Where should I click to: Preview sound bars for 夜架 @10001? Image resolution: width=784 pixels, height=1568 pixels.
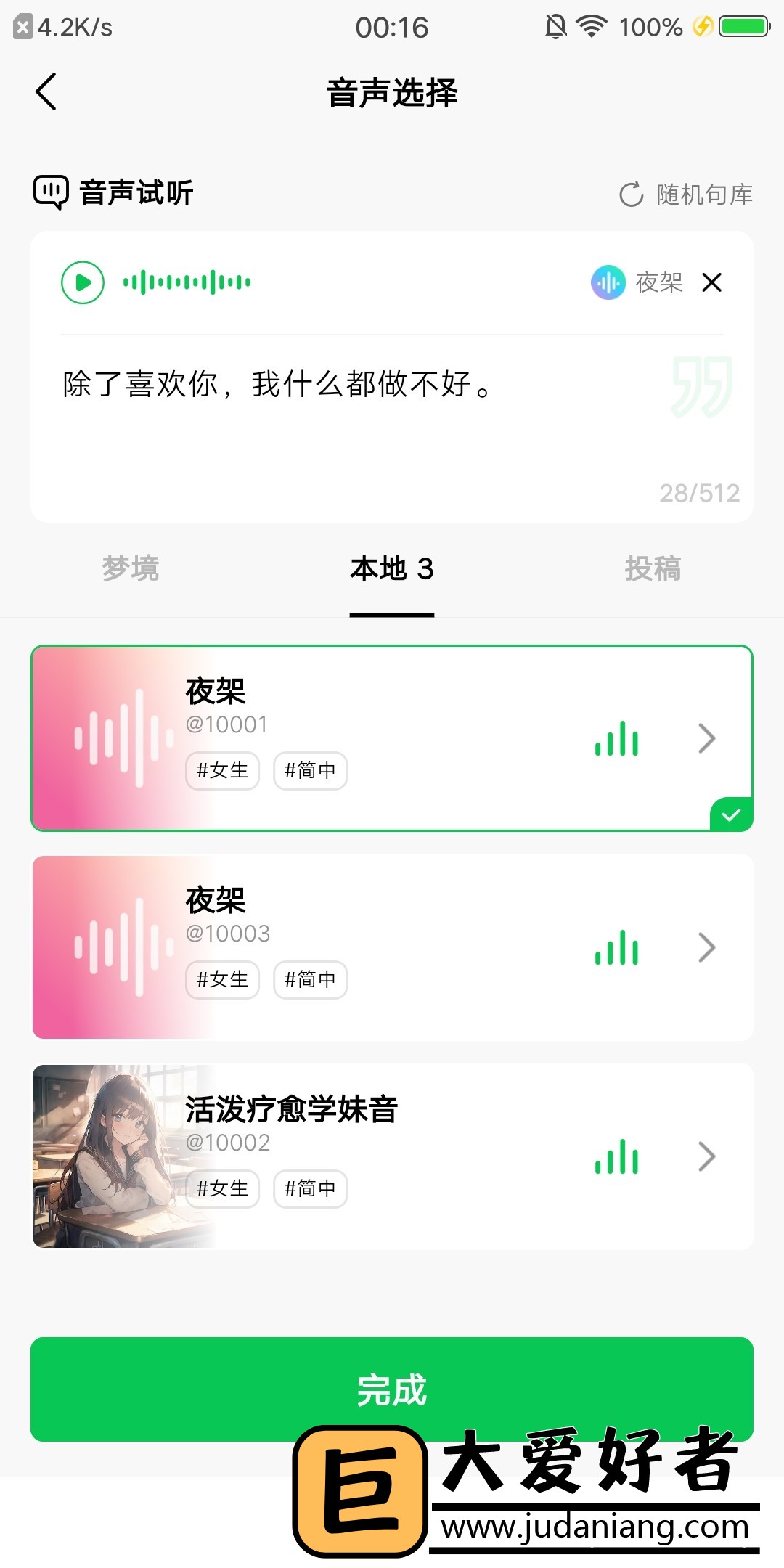point(617,739)
